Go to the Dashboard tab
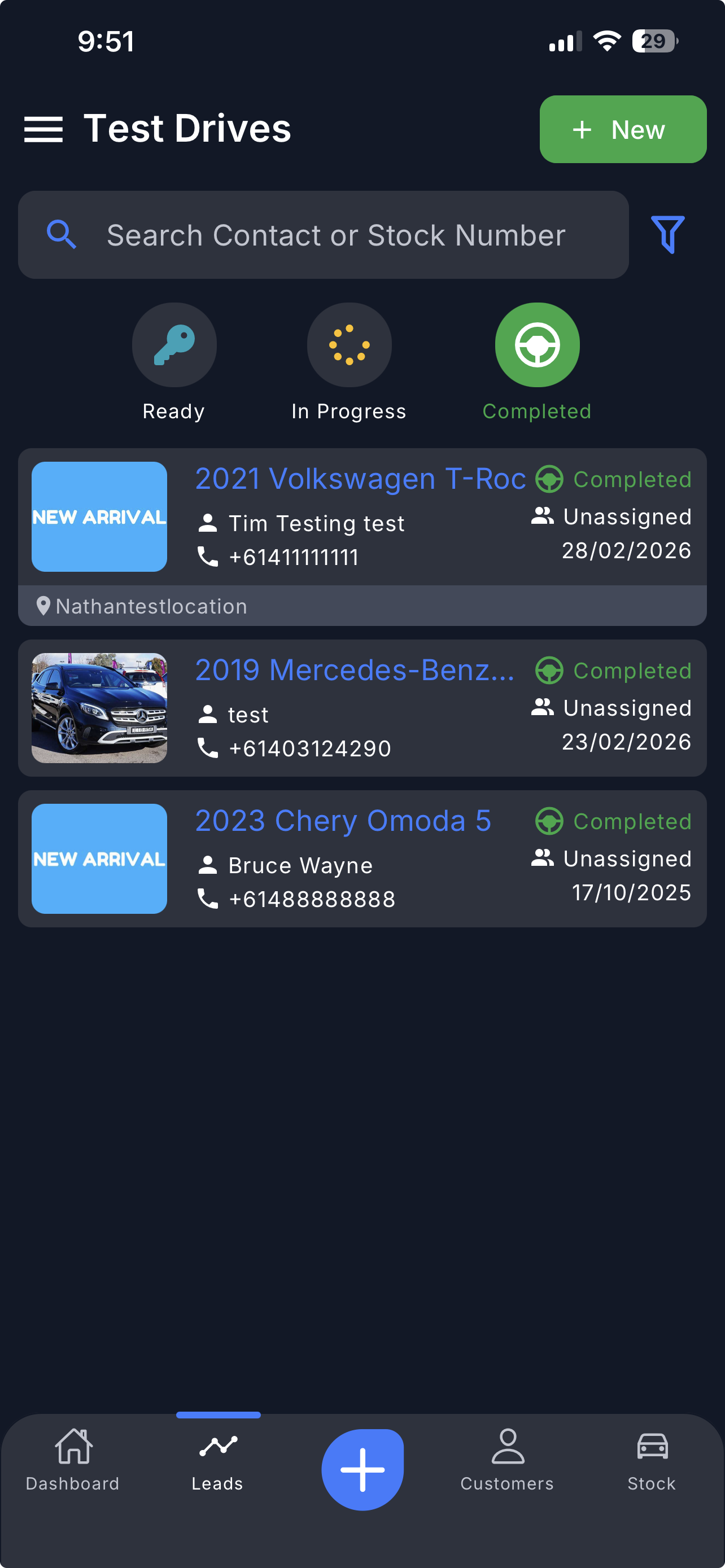This screenshot has height=1568, width=725. click(x=73, y=1460)
